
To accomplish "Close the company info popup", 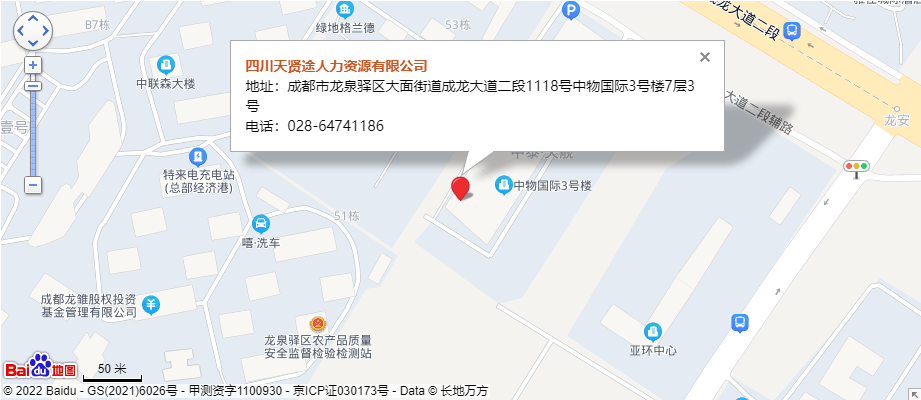I will (705, 57).
